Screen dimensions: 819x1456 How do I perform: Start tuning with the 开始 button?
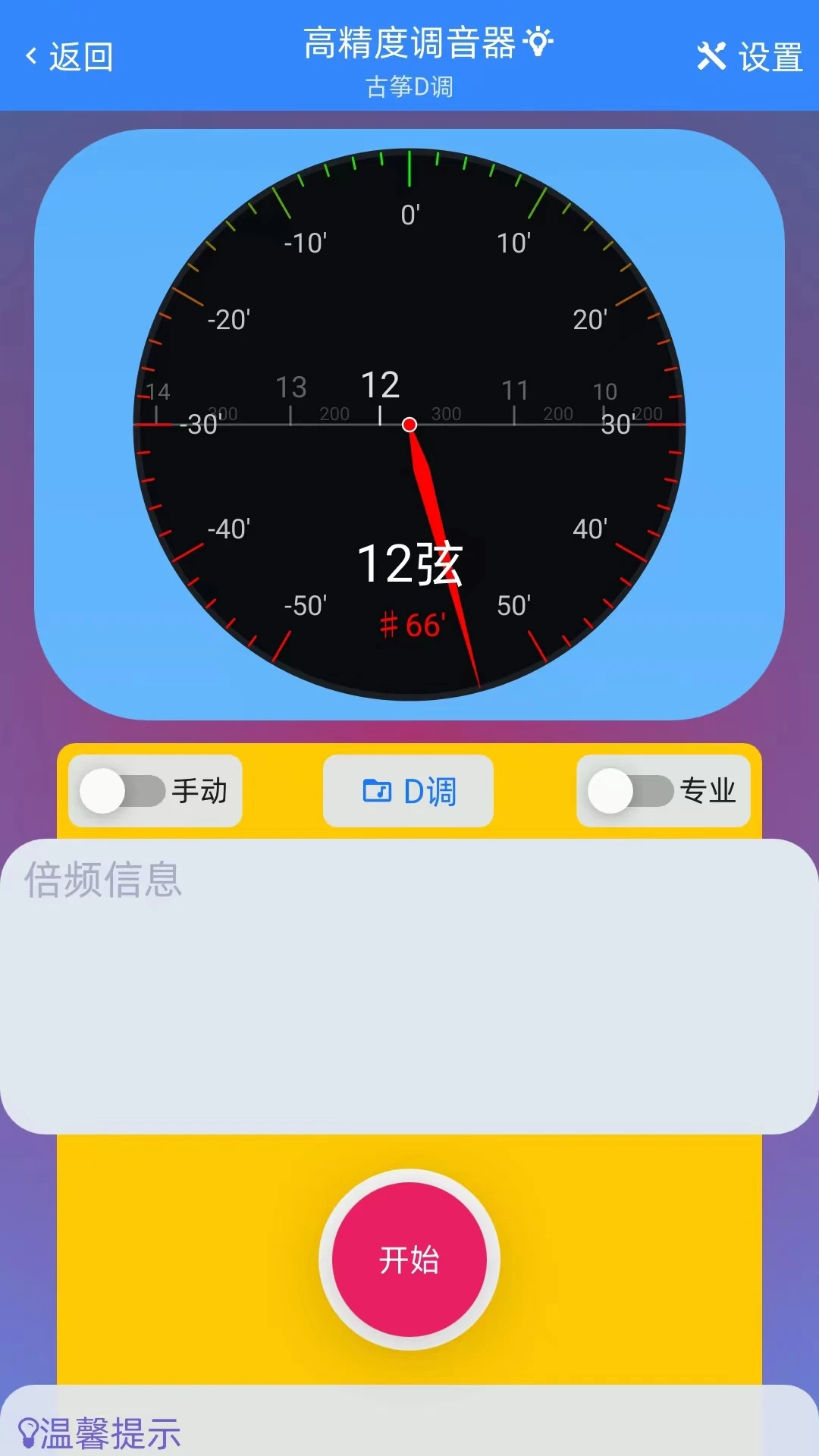409,1260
